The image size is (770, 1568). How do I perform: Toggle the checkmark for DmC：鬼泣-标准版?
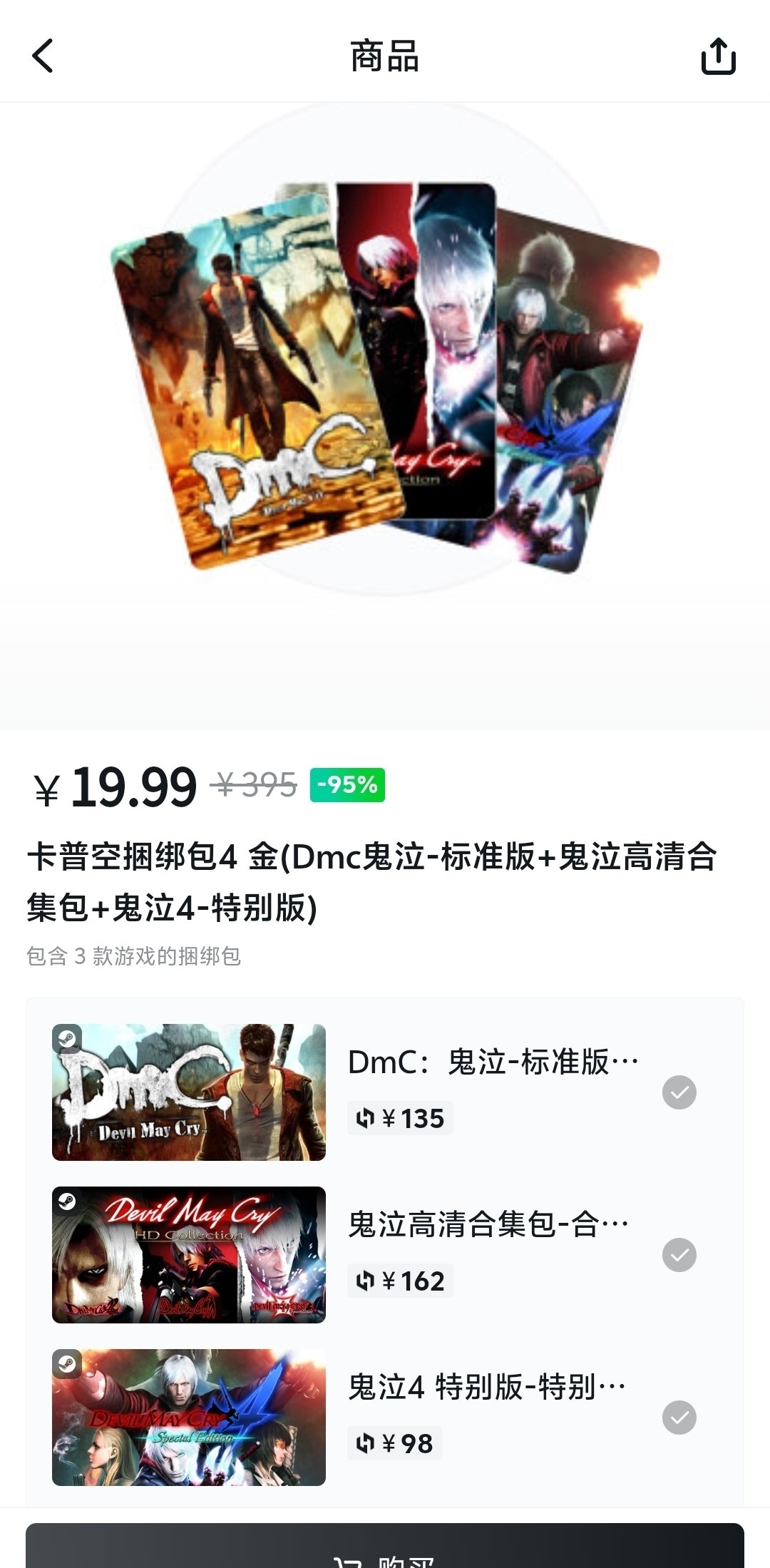pos(679,1092)
